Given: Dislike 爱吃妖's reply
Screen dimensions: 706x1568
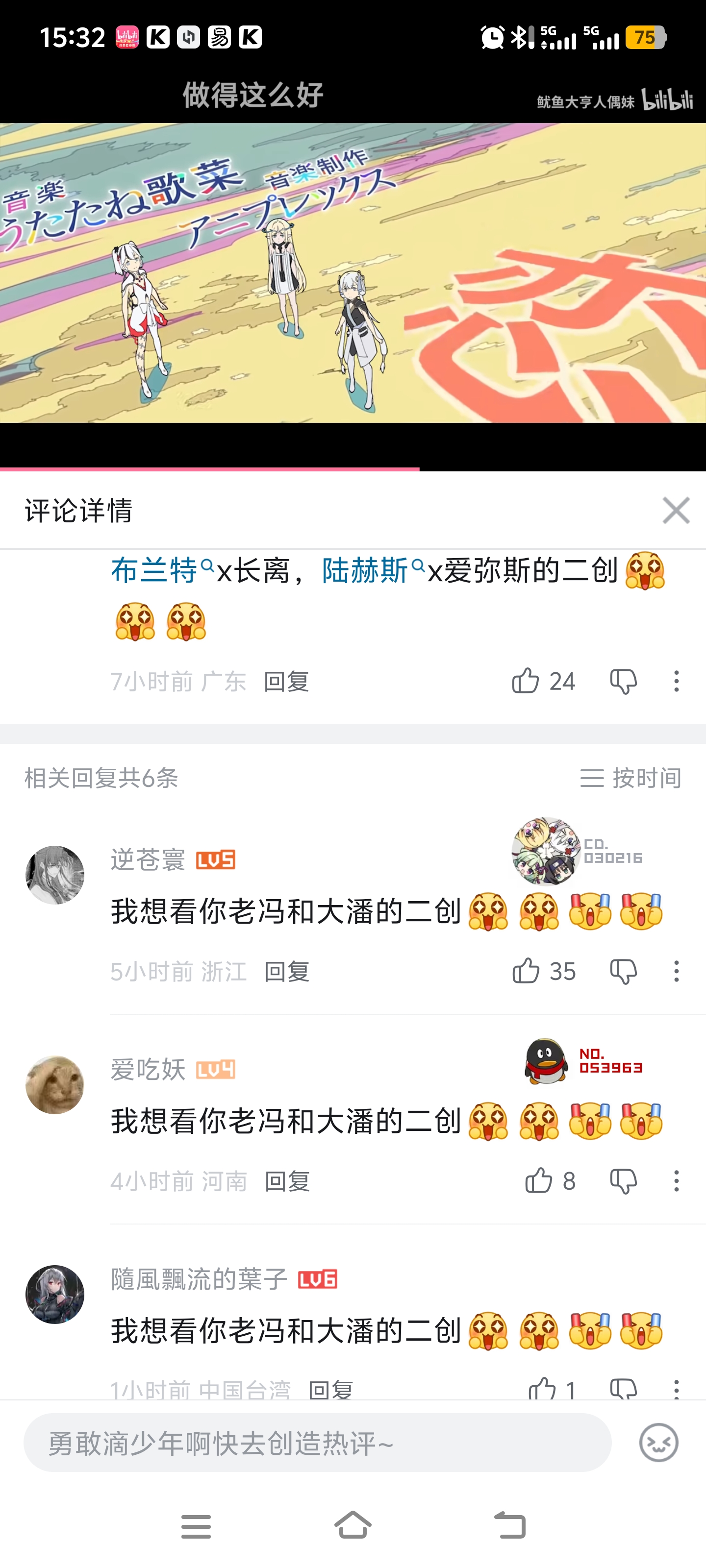Looking at the screenshot, I should coord(623,1181).
